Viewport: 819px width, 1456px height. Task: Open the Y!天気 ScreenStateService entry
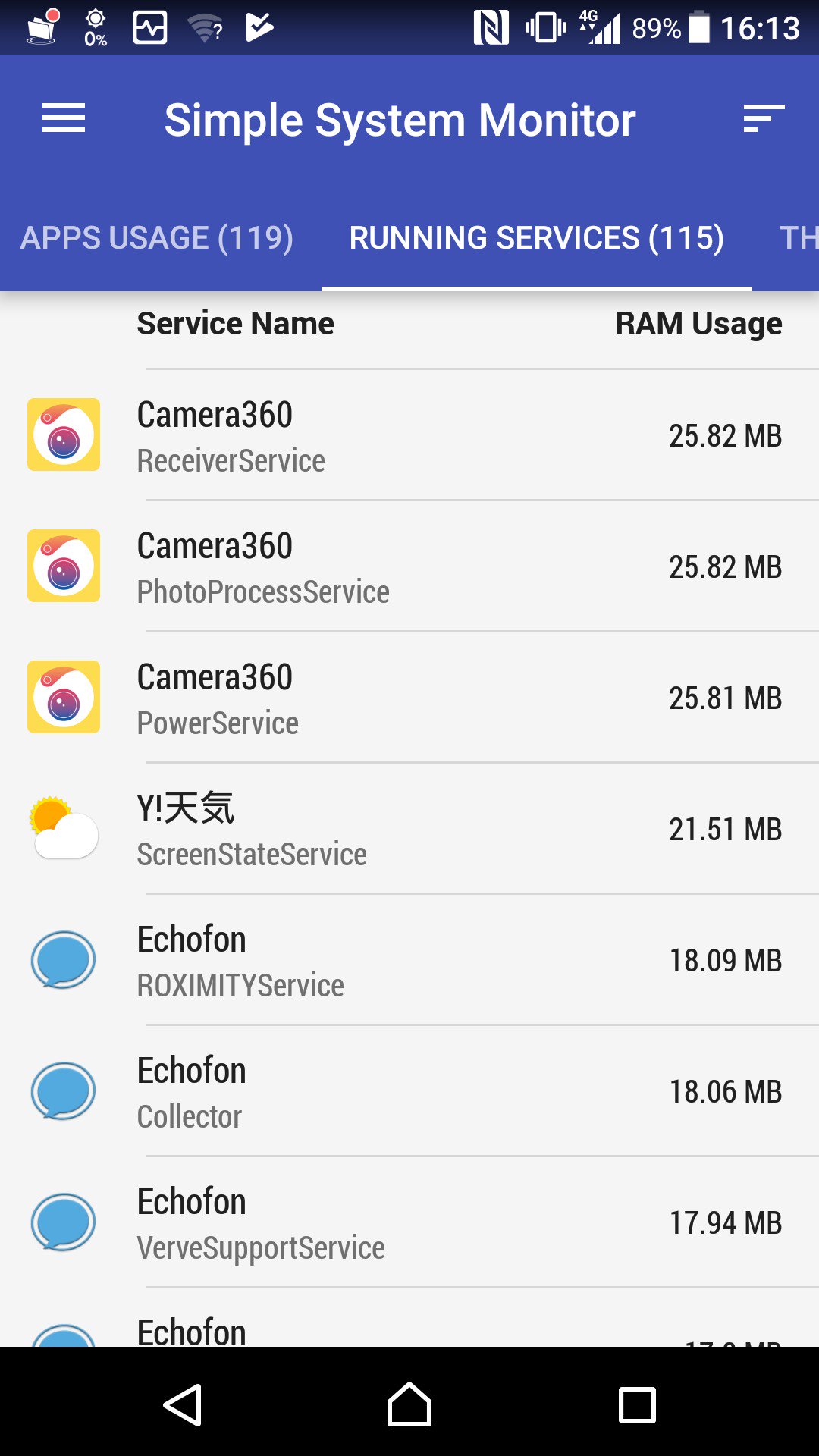point(409,829)
